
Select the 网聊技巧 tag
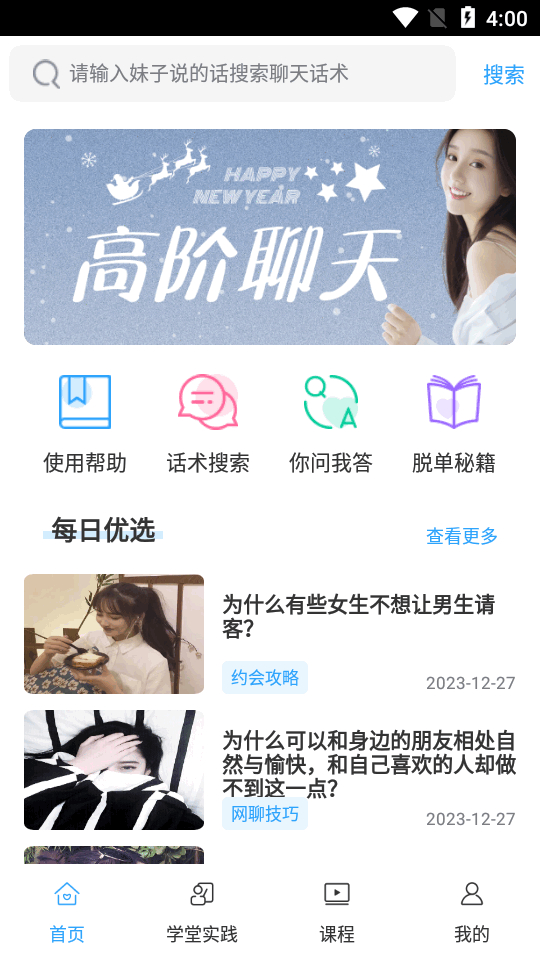pyautogui.click(x=264, y=814)
